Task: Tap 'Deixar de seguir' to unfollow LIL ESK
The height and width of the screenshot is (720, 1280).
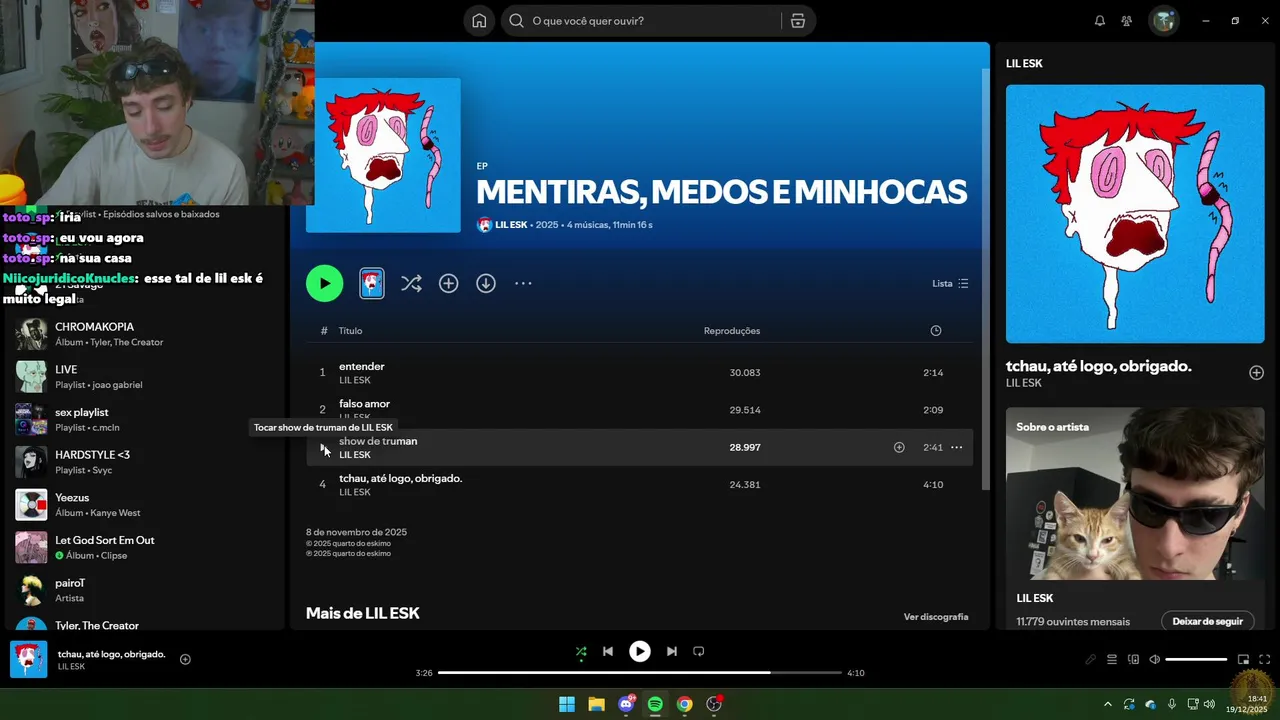Action: tap(1207, 621)
